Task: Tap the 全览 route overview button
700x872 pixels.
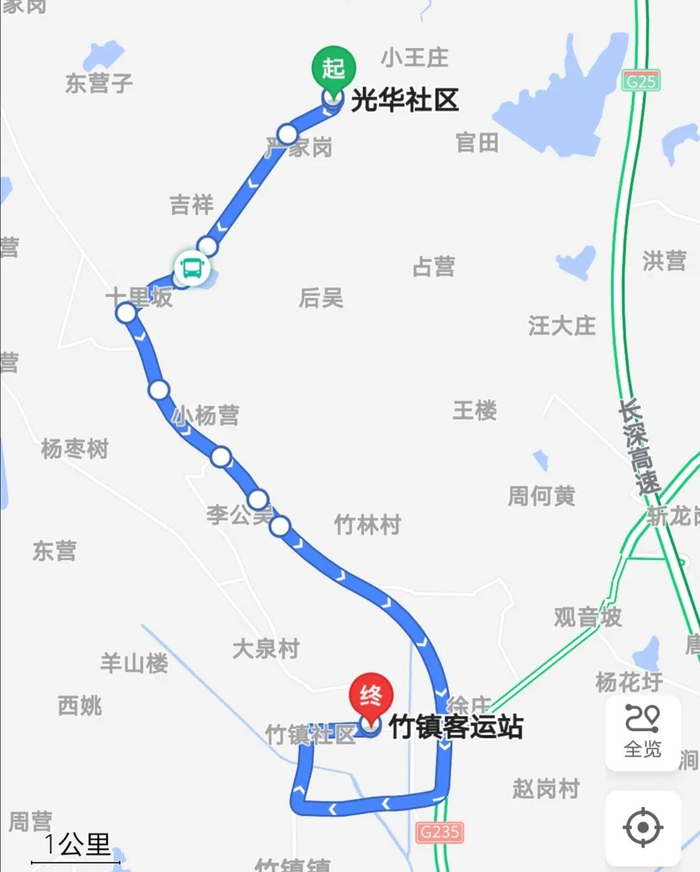Action: 643,733
